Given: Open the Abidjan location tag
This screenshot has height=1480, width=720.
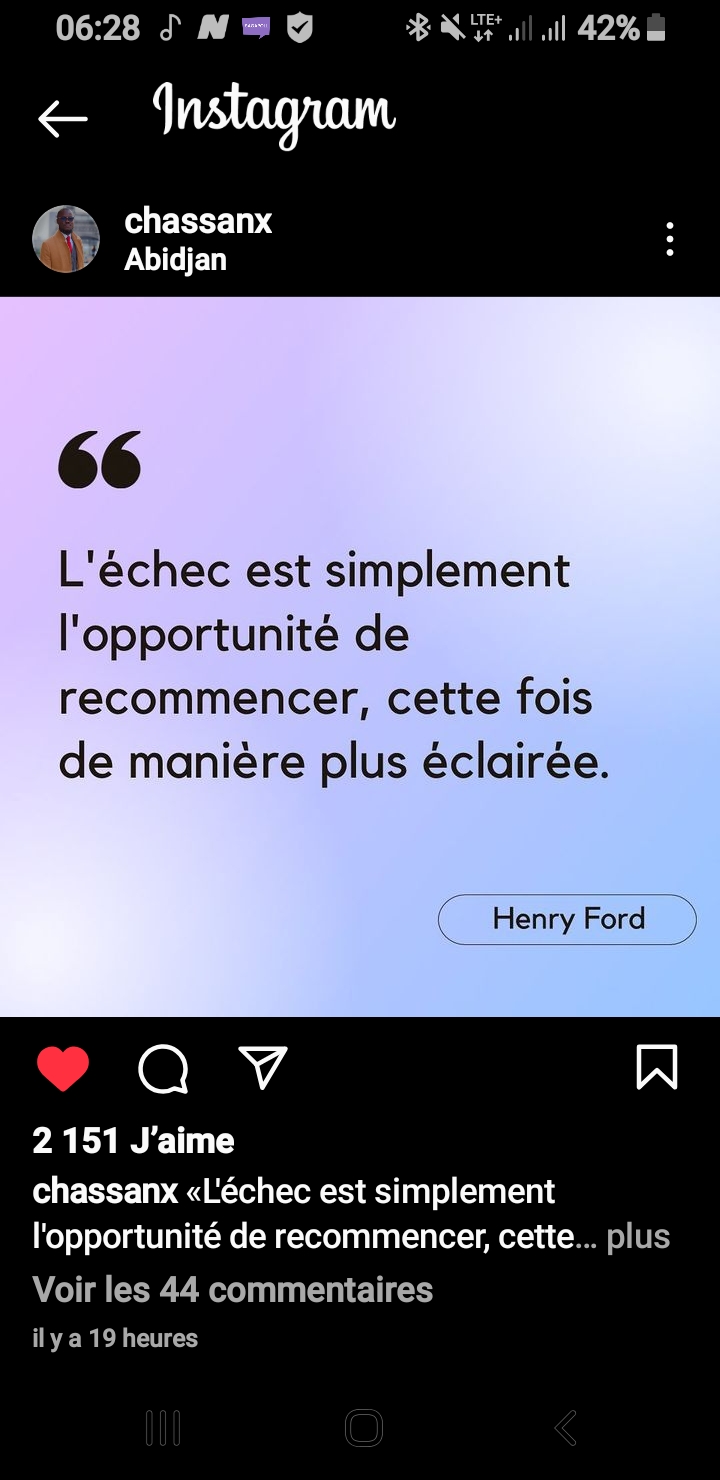Looking at the screenshot, I should pyautogui.click(x=175, y=260).
